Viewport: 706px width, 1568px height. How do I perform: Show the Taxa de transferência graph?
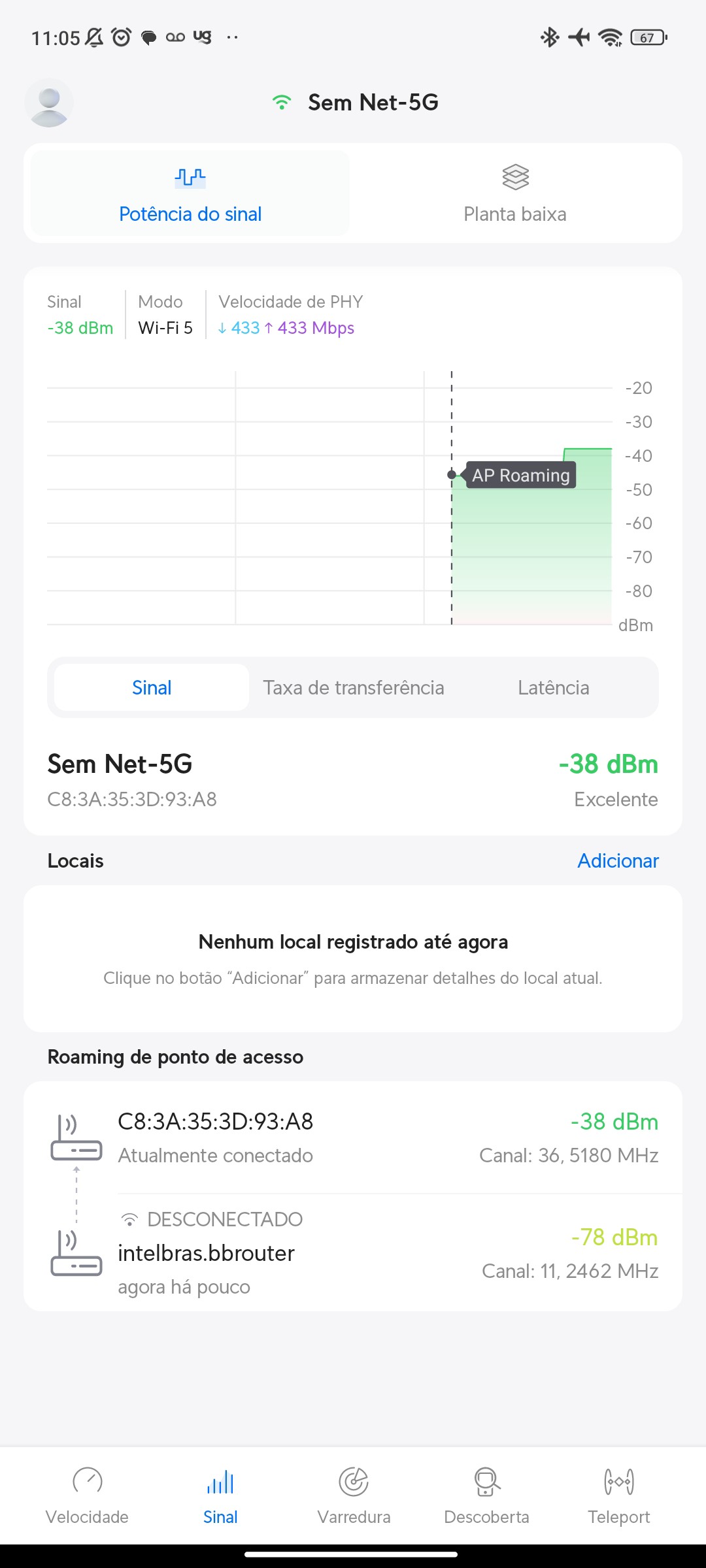[354, 687]
